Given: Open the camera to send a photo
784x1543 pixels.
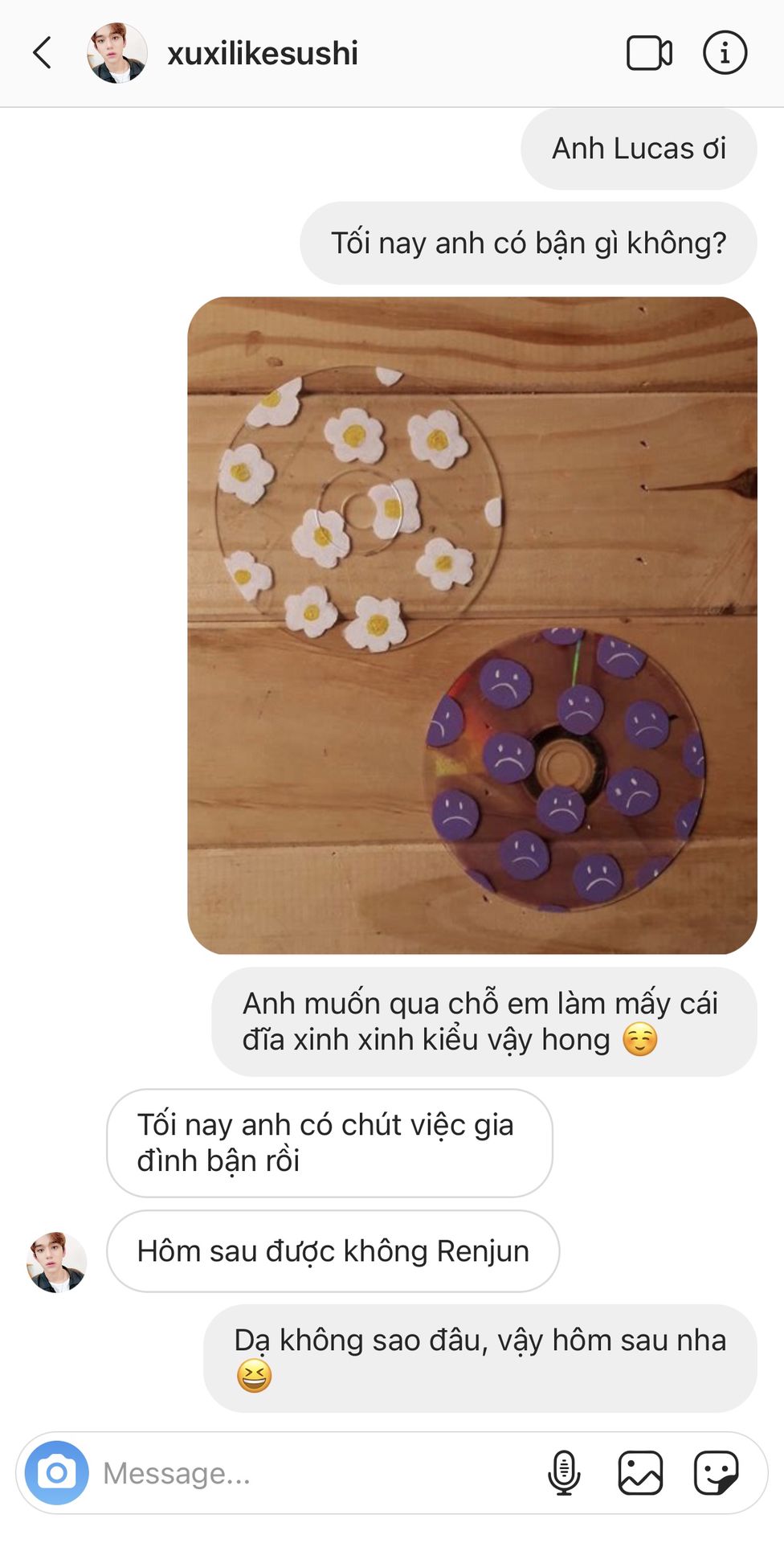Looking at the screenshot, I should [56, 1472].
